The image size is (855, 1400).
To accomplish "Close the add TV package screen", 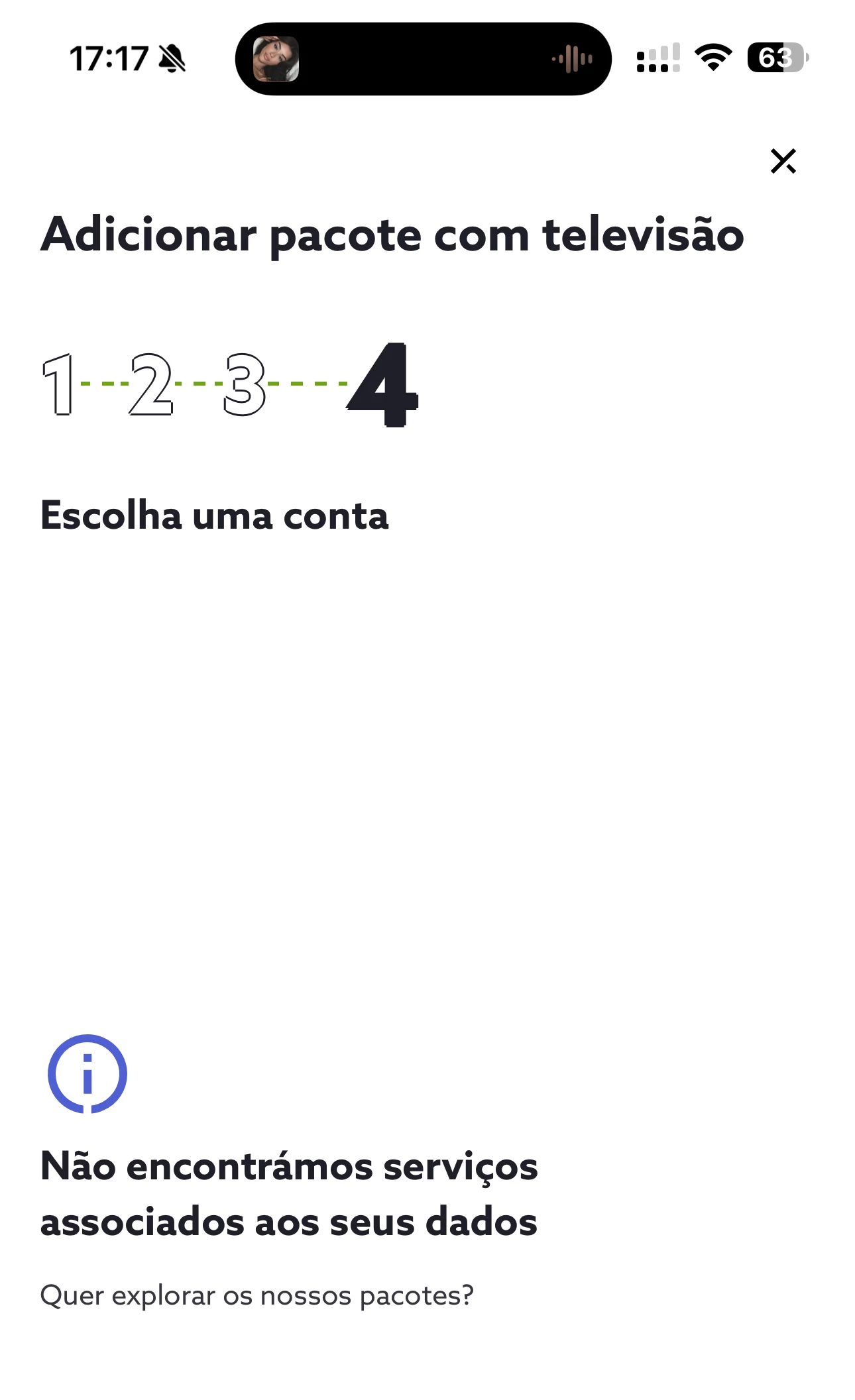I will pos(783,161).
